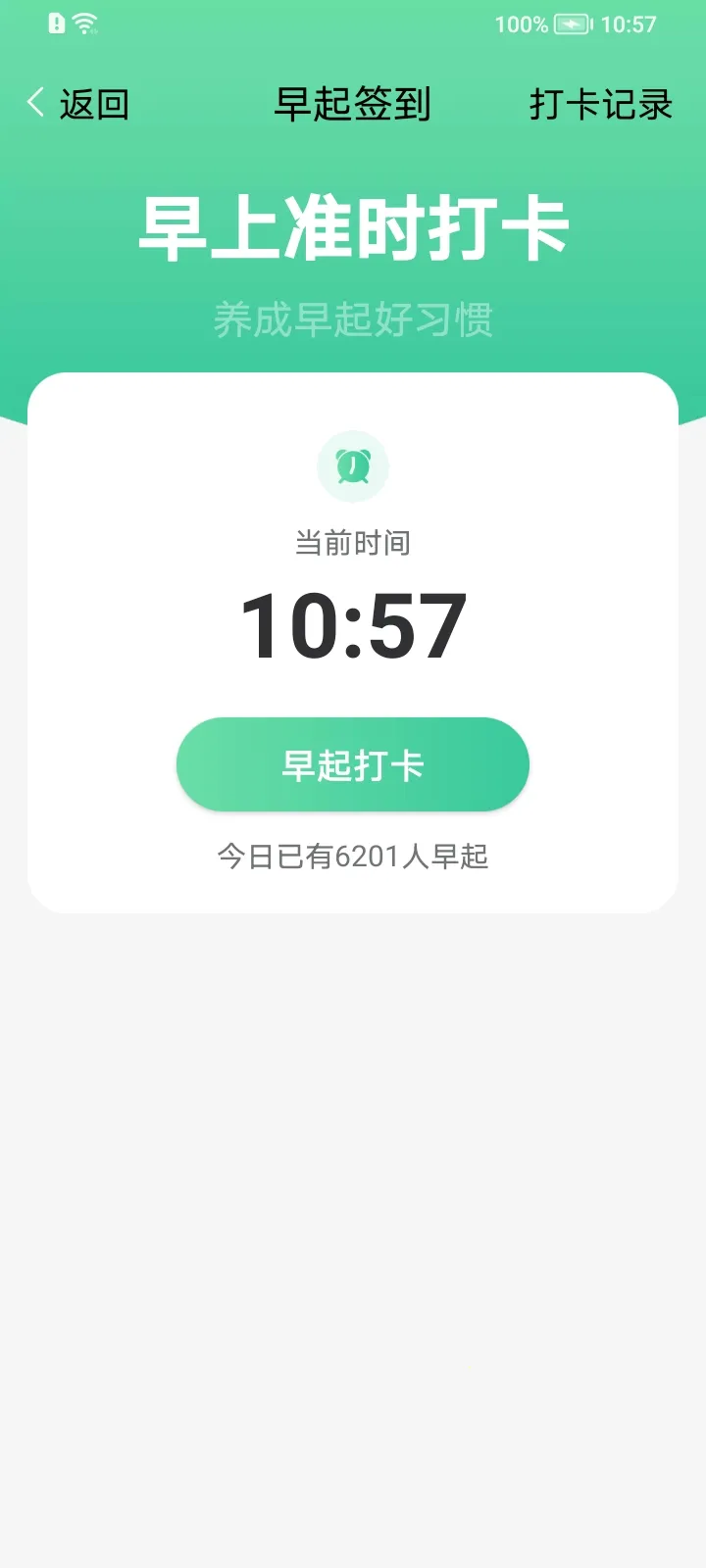The image size is (706, 1568).
Task: Select the WiFi icon in status bar
Action: pyautogui.click(x=86, y=23)
